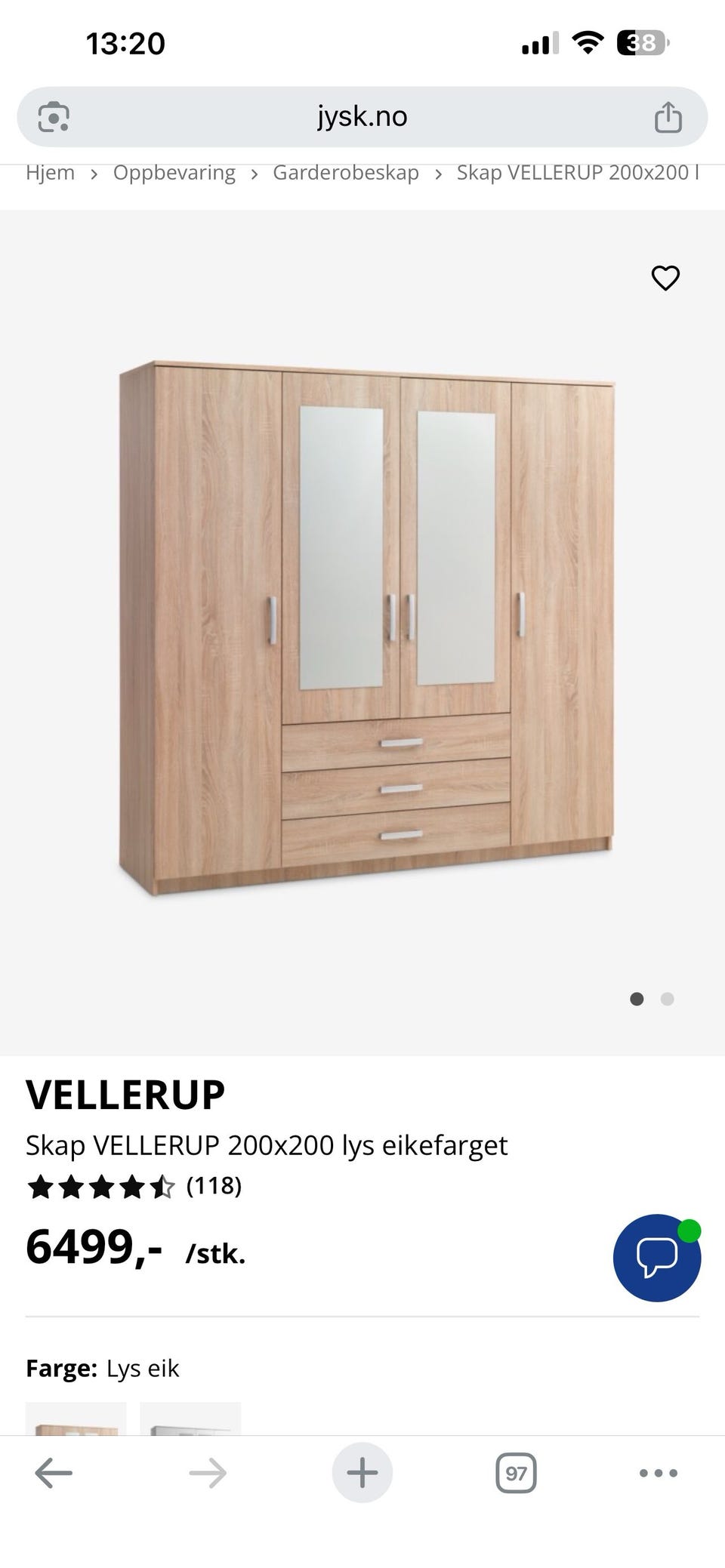Viewport: 725px width, 1568px height.
Task: Open the reviews via the (118) rating link
Action: point(214,1187)
